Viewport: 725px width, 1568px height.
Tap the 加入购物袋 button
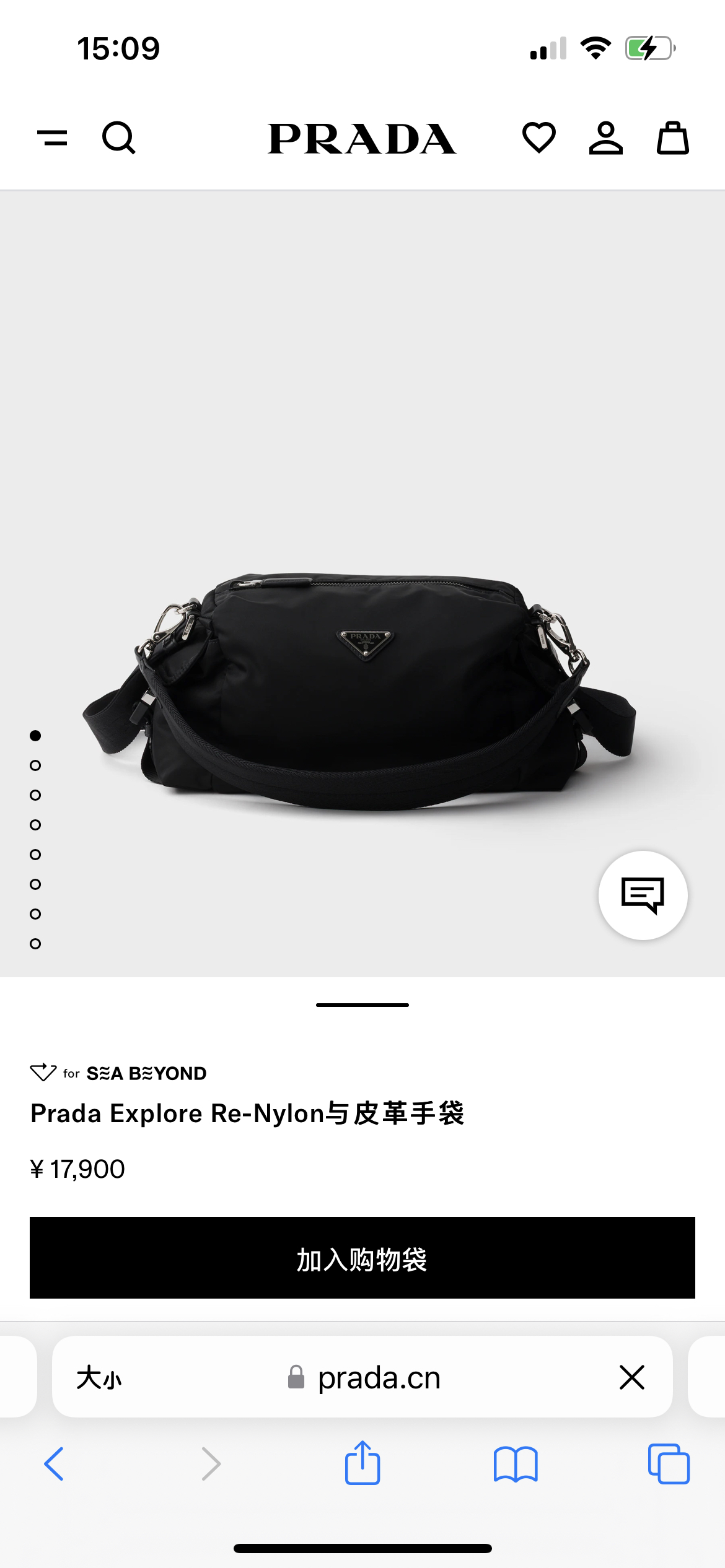pos(362,1258)
